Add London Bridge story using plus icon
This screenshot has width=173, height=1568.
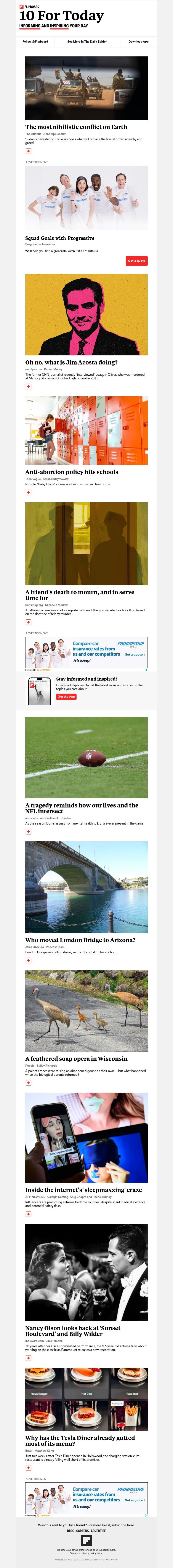29,961
